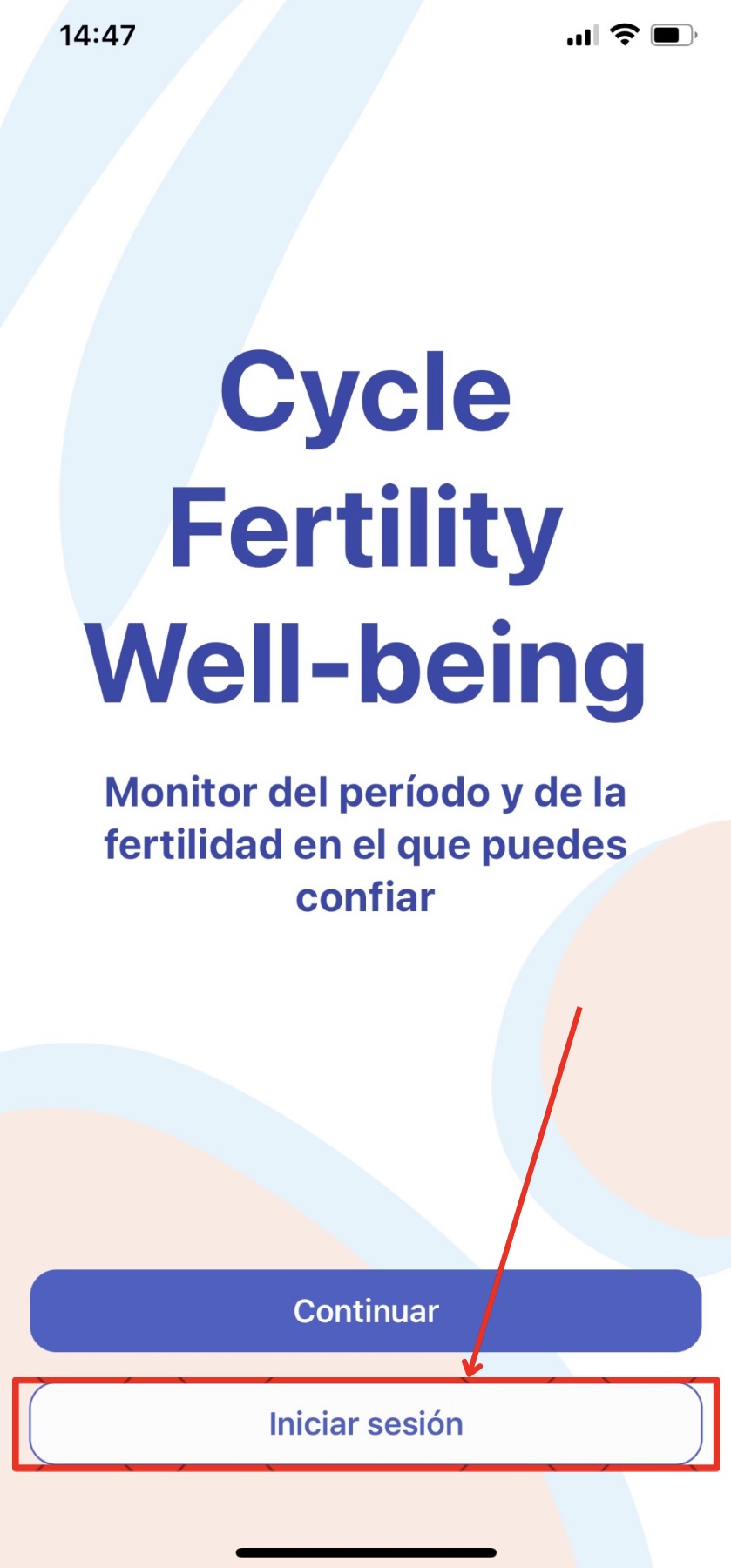Tap the Continuar button
The image size is (731, 1568).
coord(365,1310)
